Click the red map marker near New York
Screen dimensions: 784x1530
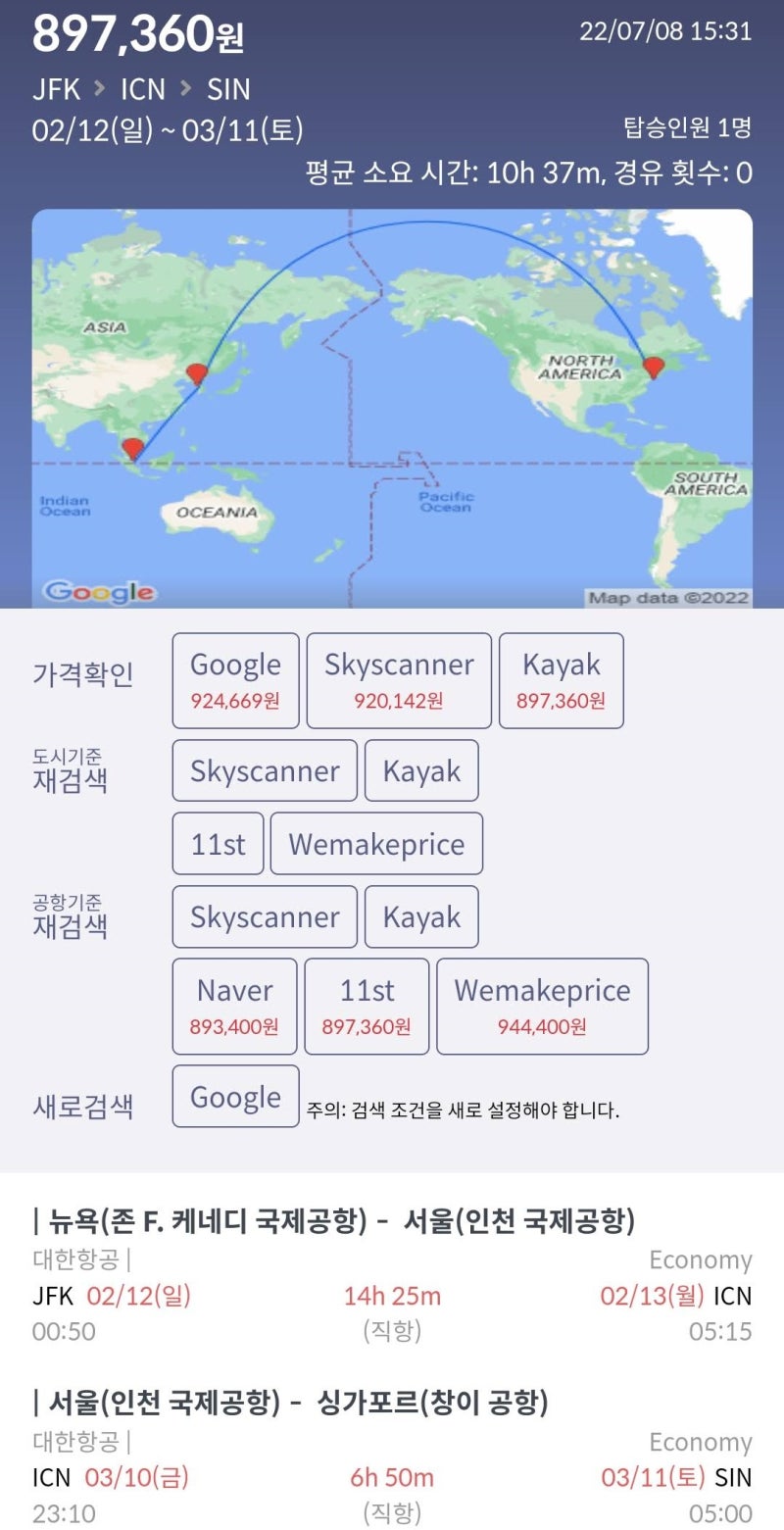click(652, 368)
